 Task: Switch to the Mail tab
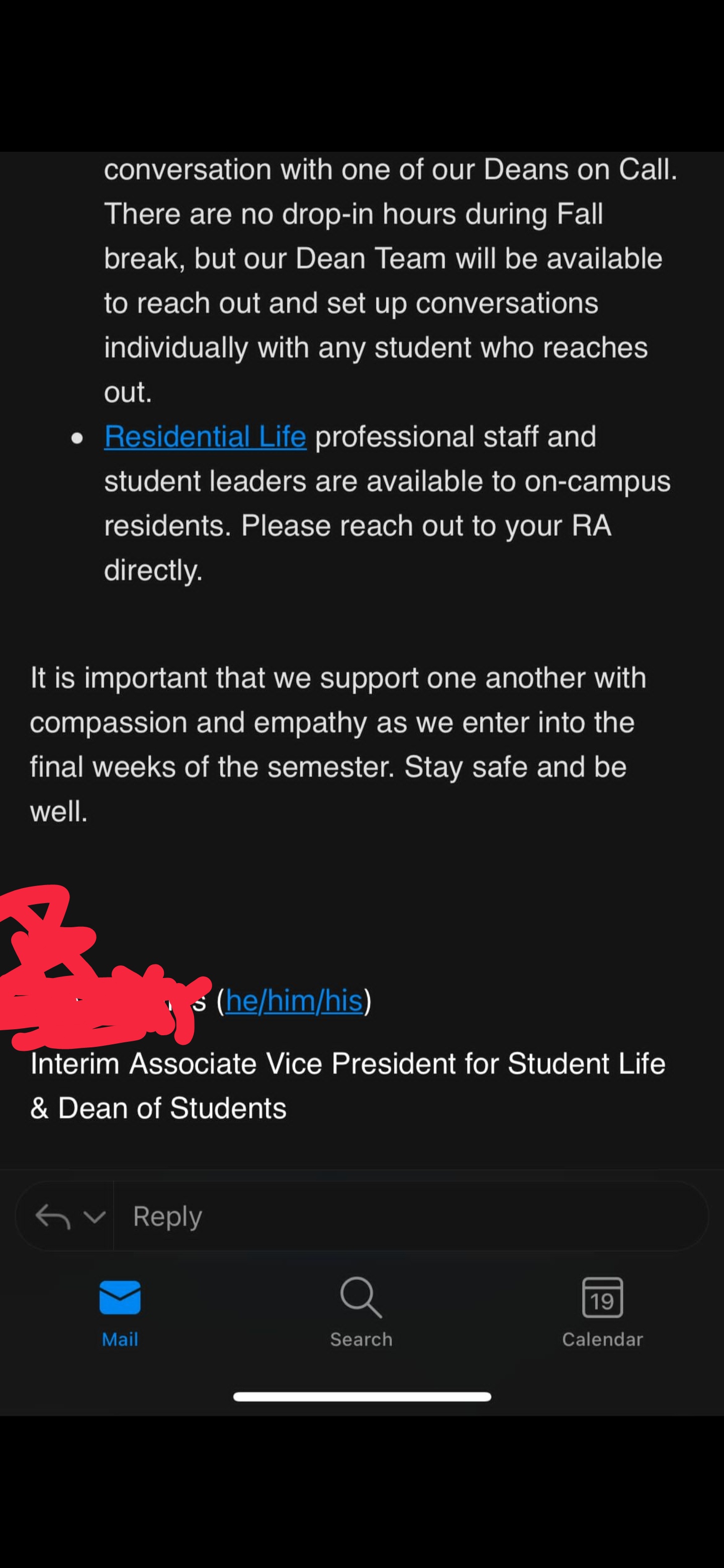tap(120, 1310)
